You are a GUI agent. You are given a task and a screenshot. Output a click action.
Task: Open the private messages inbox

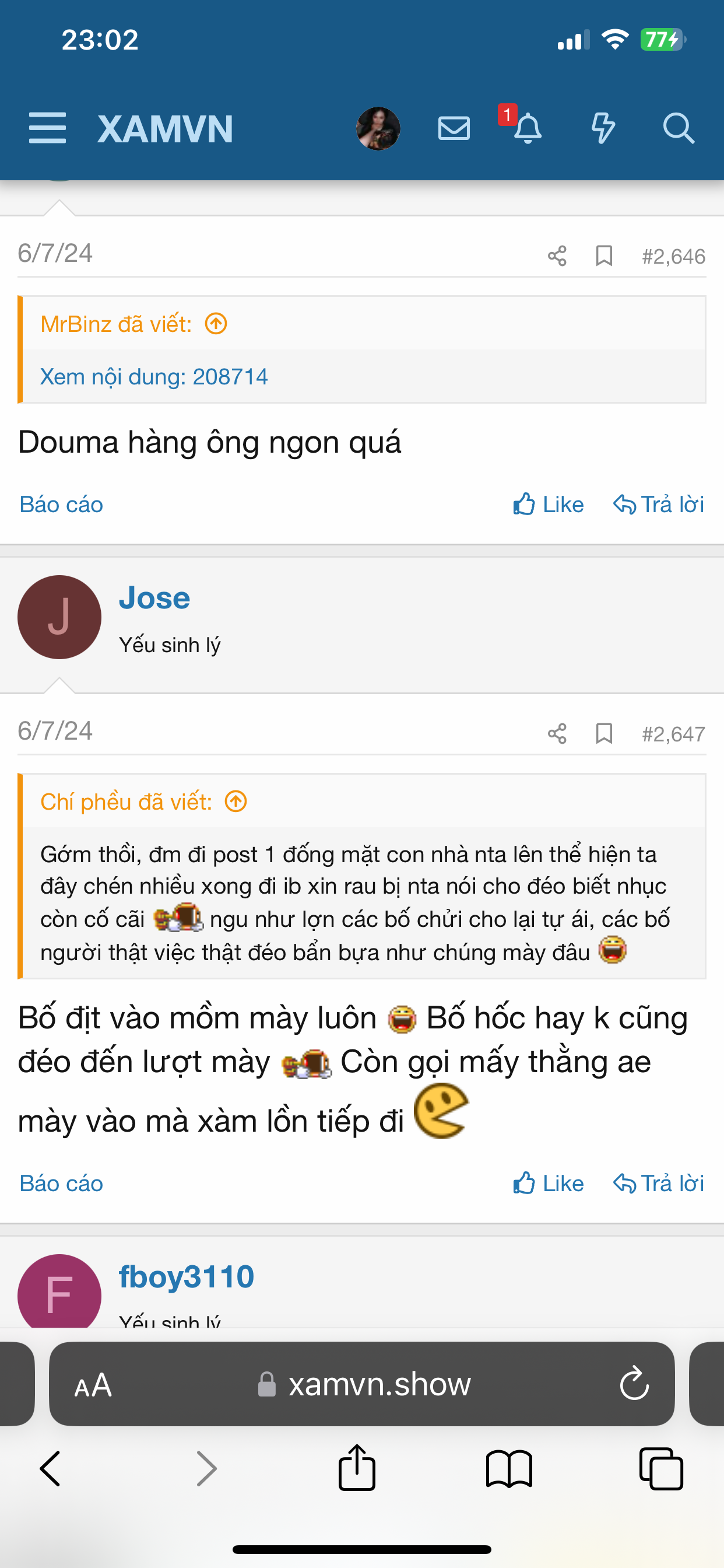454,128
